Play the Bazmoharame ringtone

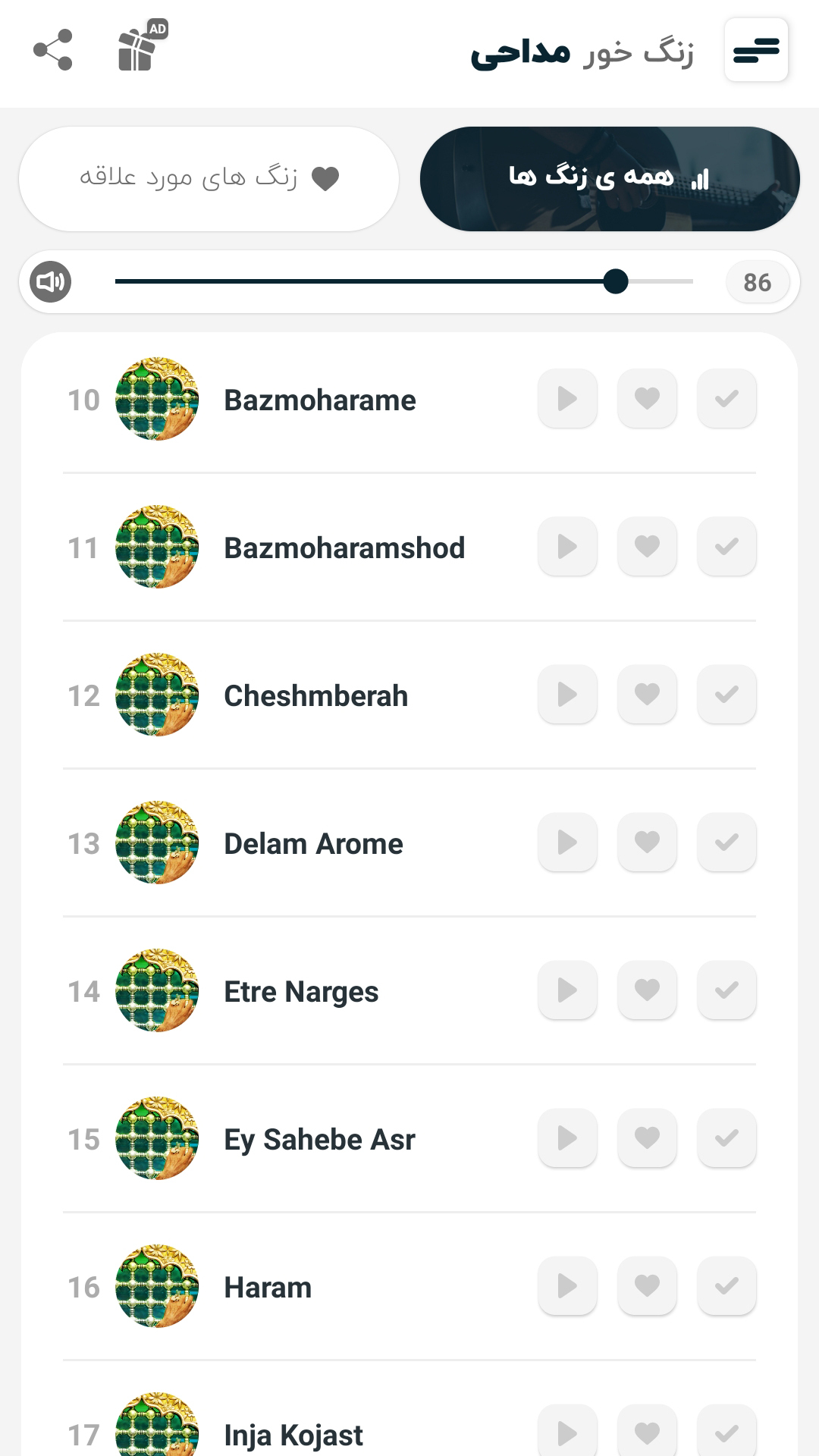567,399
